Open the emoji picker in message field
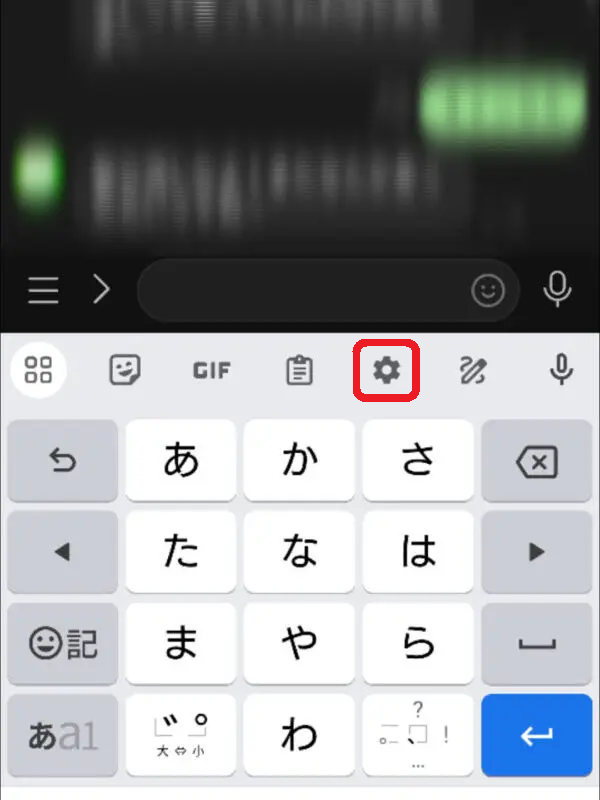This screenshot has height=800, width=600. [488, 291]
